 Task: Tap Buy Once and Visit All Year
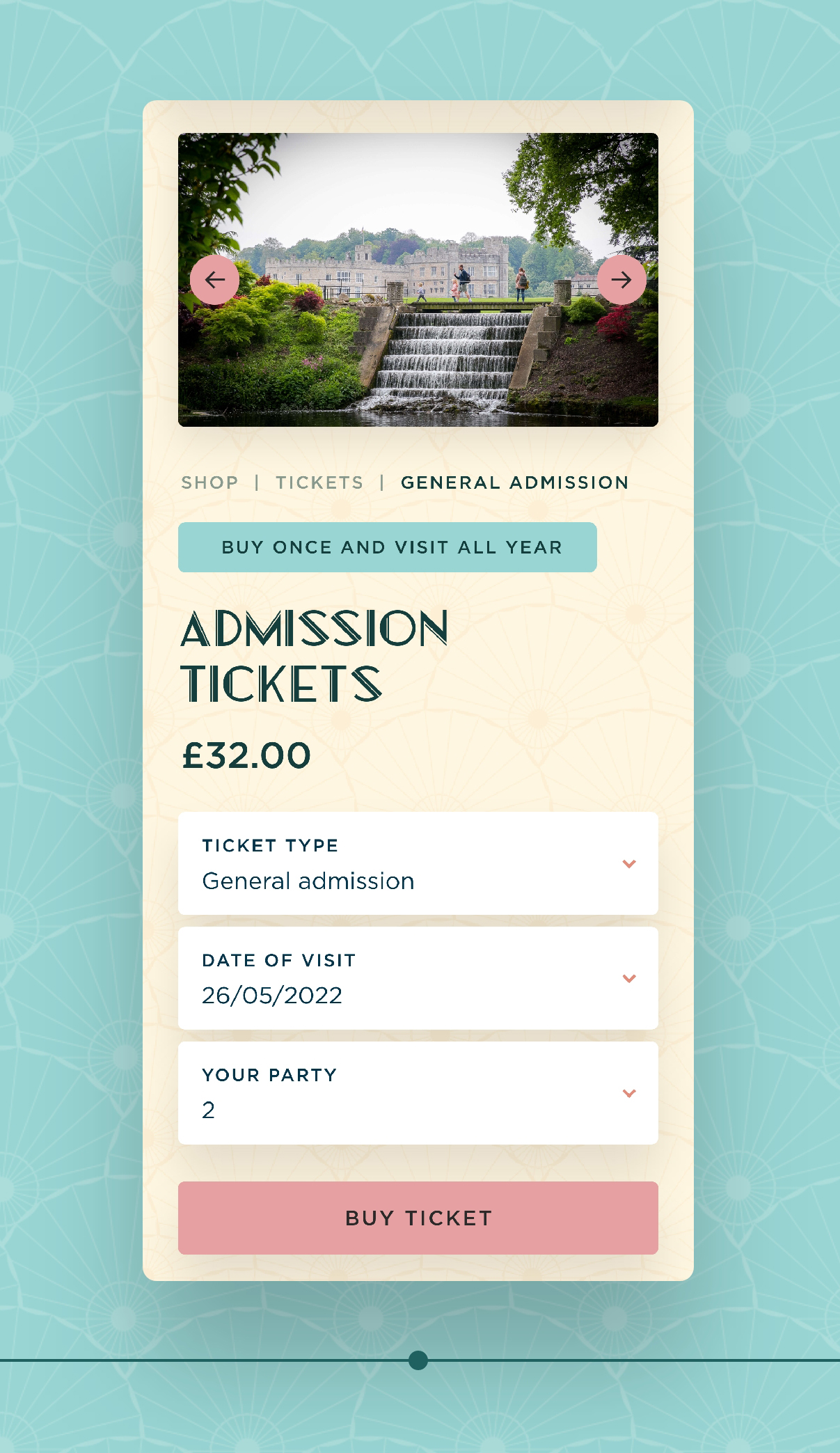coord(388,547)
